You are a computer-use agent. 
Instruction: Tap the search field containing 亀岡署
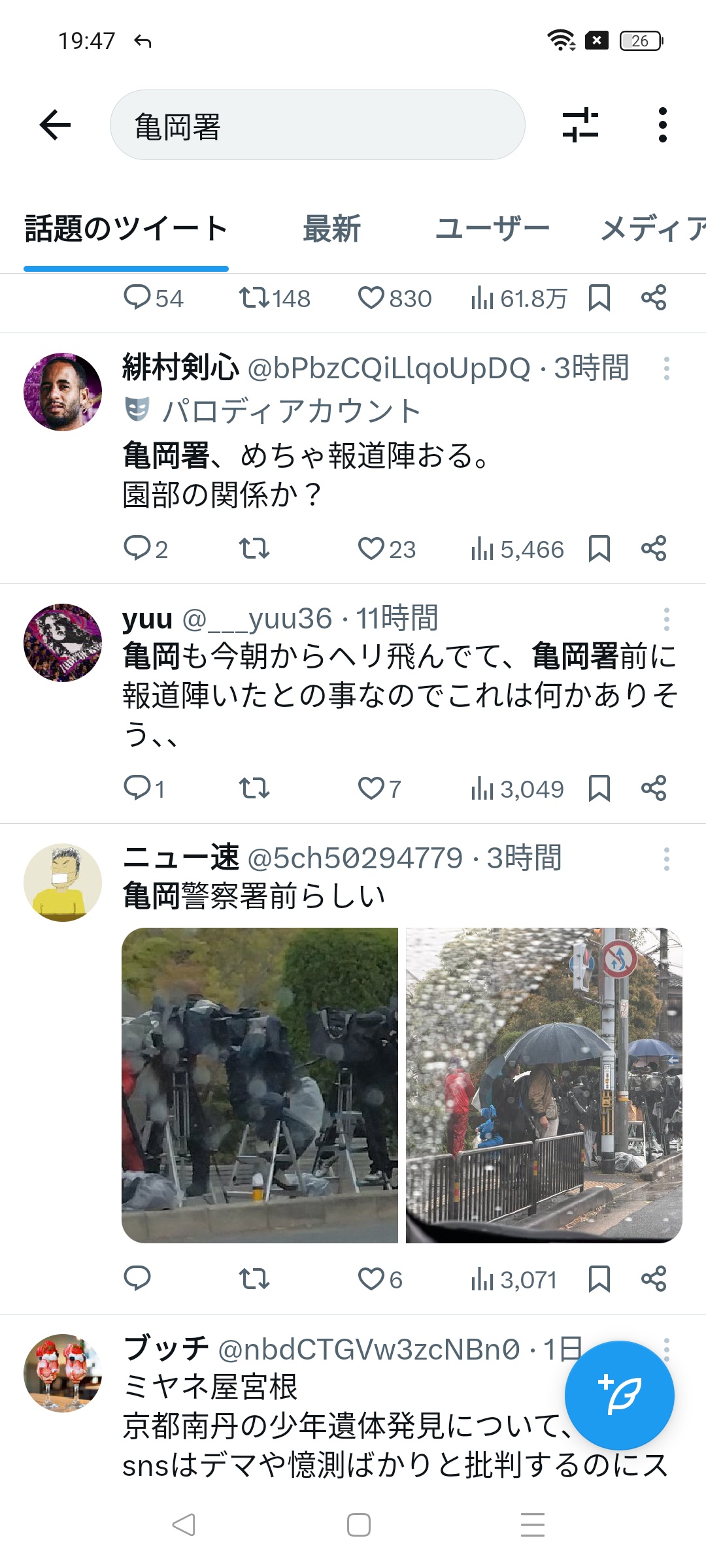(317, 125)
